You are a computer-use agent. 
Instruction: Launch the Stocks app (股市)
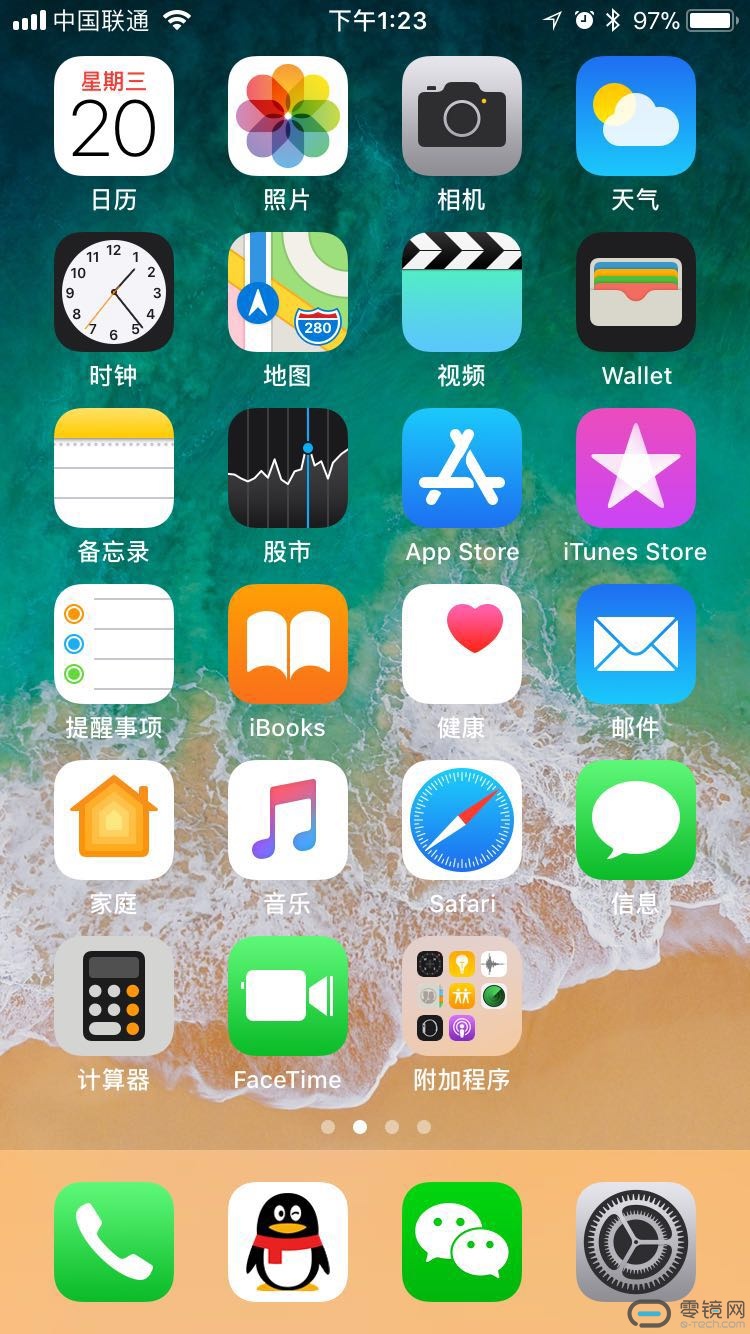(287, 468)
